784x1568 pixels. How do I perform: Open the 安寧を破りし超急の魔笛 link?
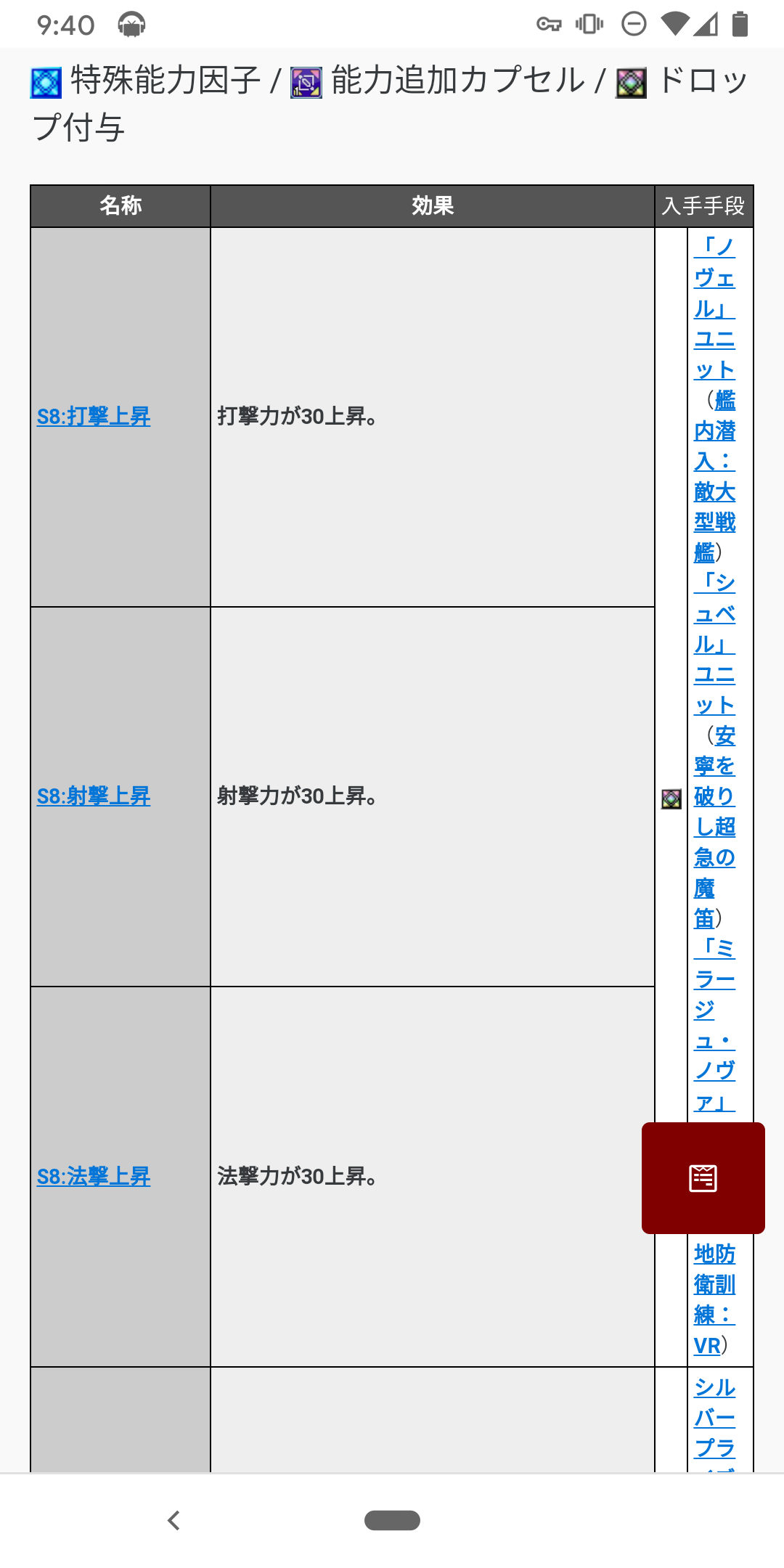click(x=714, y=827)
